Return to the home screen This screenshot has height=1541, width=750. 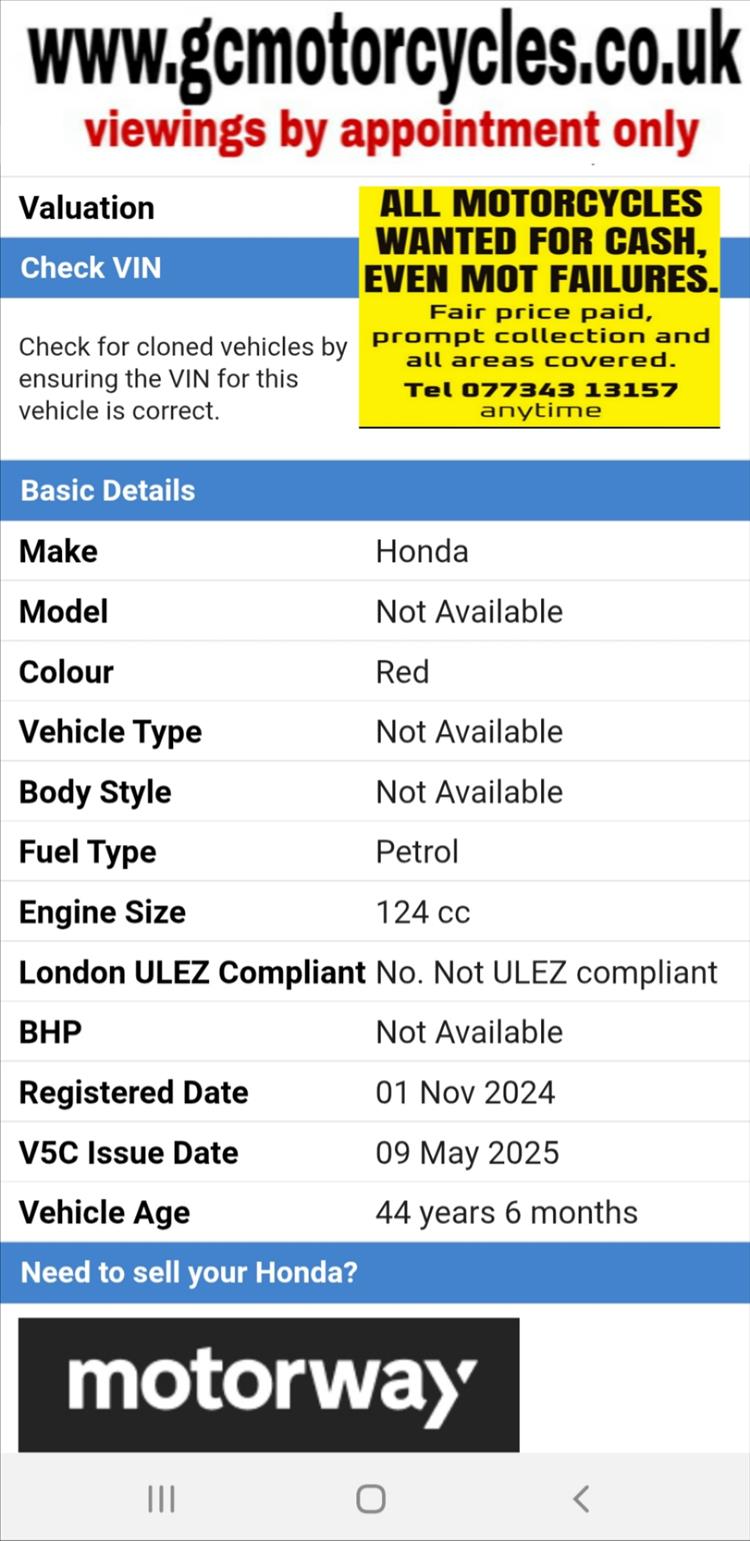[x=371, y=1498]
